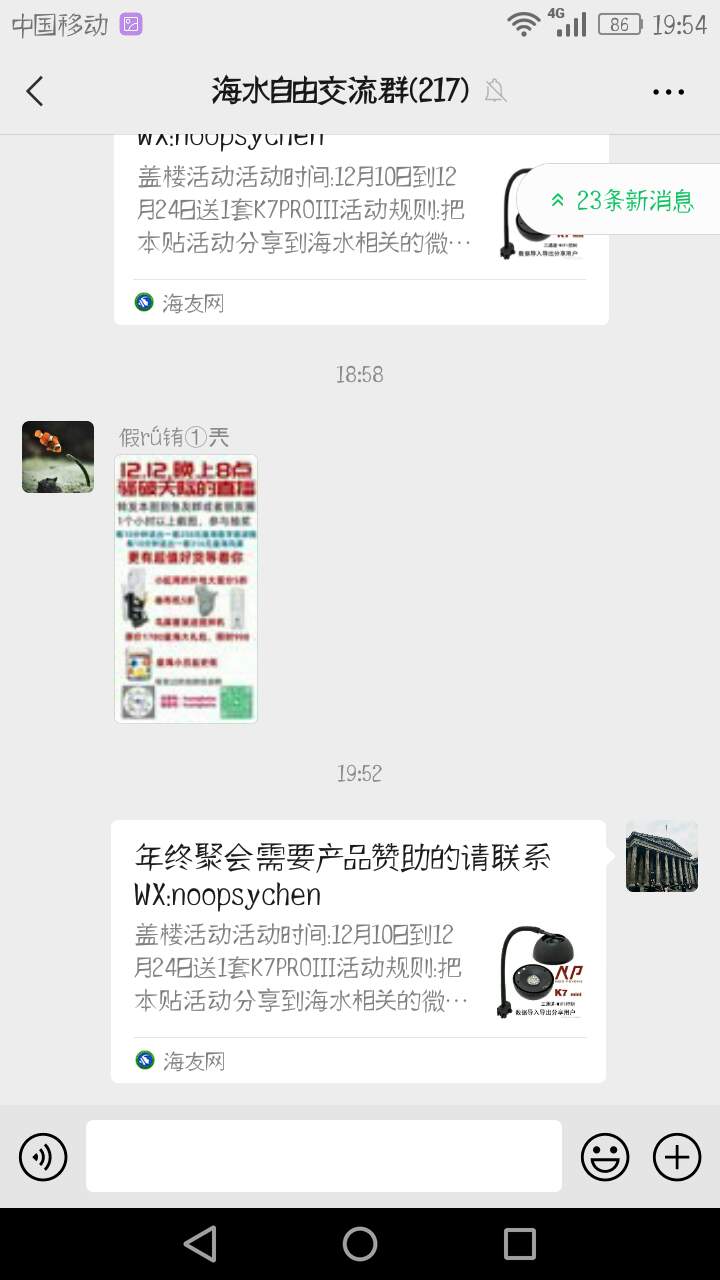Open the emoji picker

605,1158
